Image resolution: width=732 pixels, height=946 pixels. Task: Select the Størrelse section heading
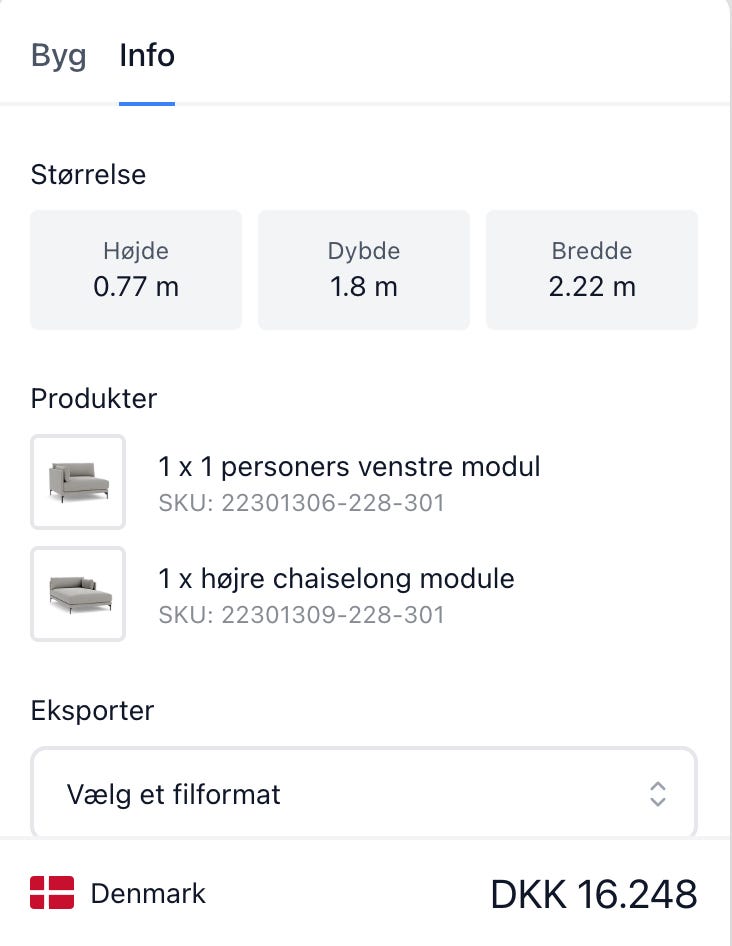(x=88, y=174)
